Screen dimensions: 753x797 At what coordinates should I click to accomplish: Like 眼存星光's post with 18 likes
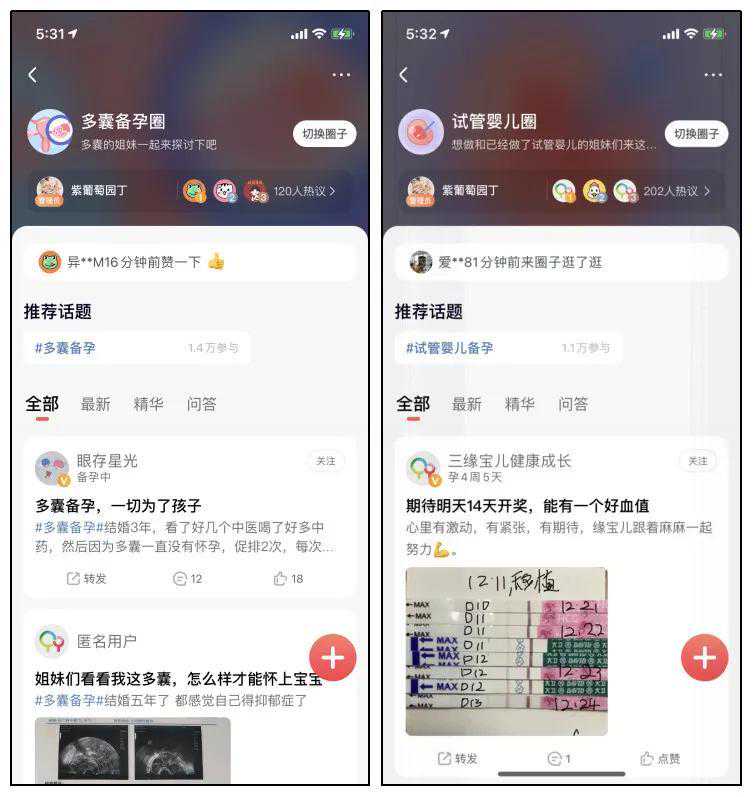(x=288, y=578)
